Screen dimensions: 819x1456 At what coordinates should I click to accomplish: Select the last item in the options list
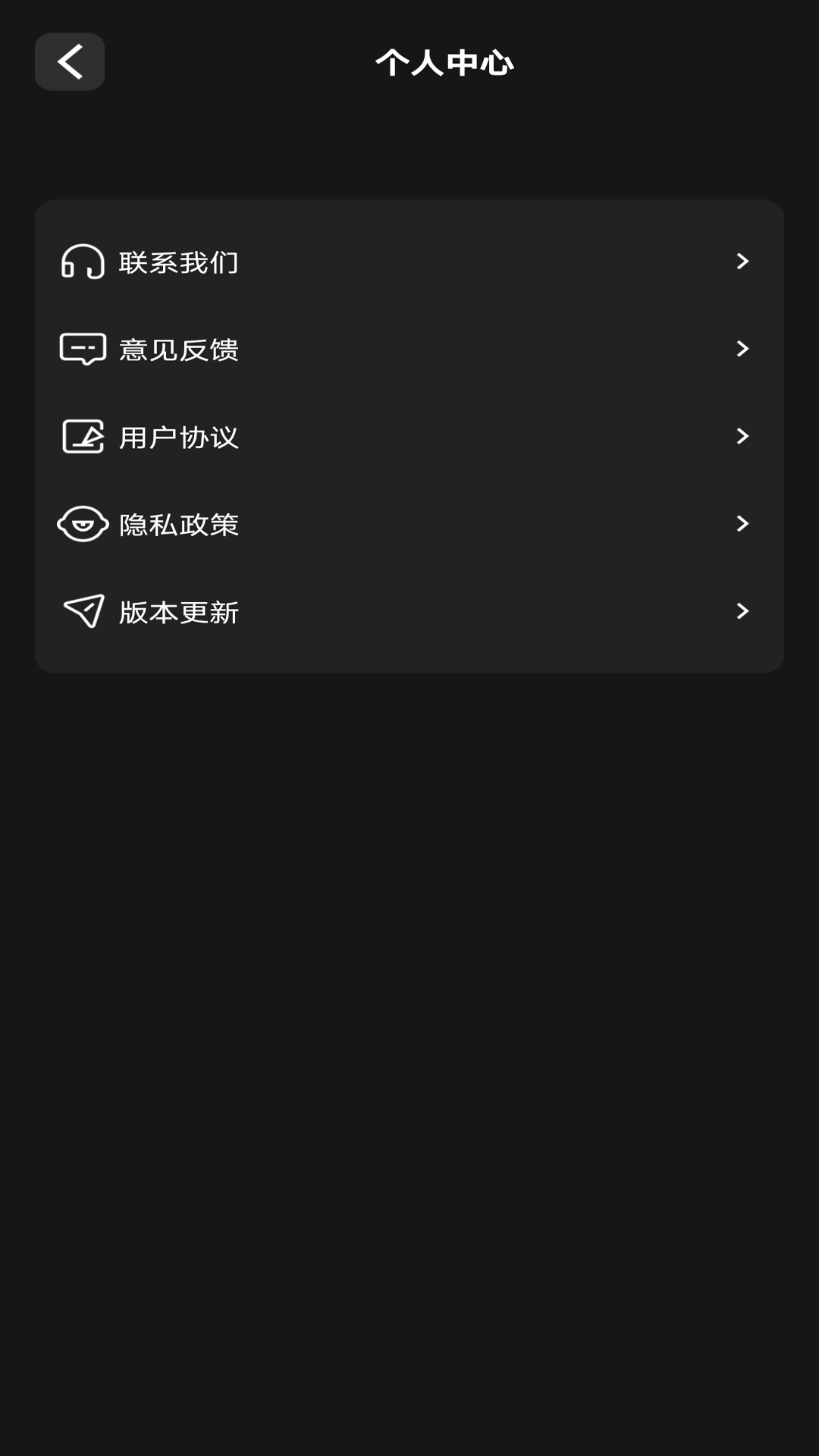409,611
